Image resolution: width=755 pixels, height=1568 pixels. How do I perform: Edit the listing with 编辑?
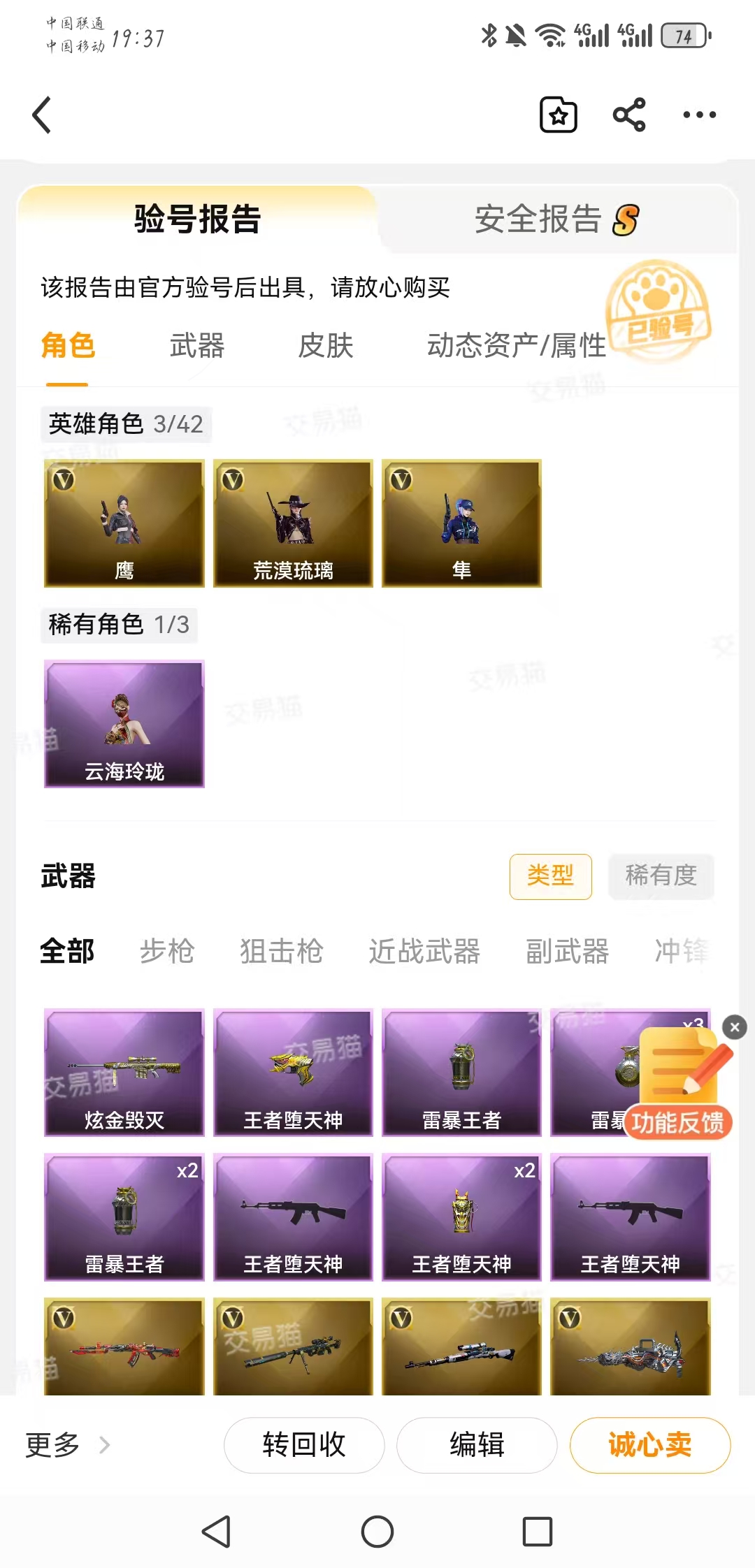pos(477,1444)
